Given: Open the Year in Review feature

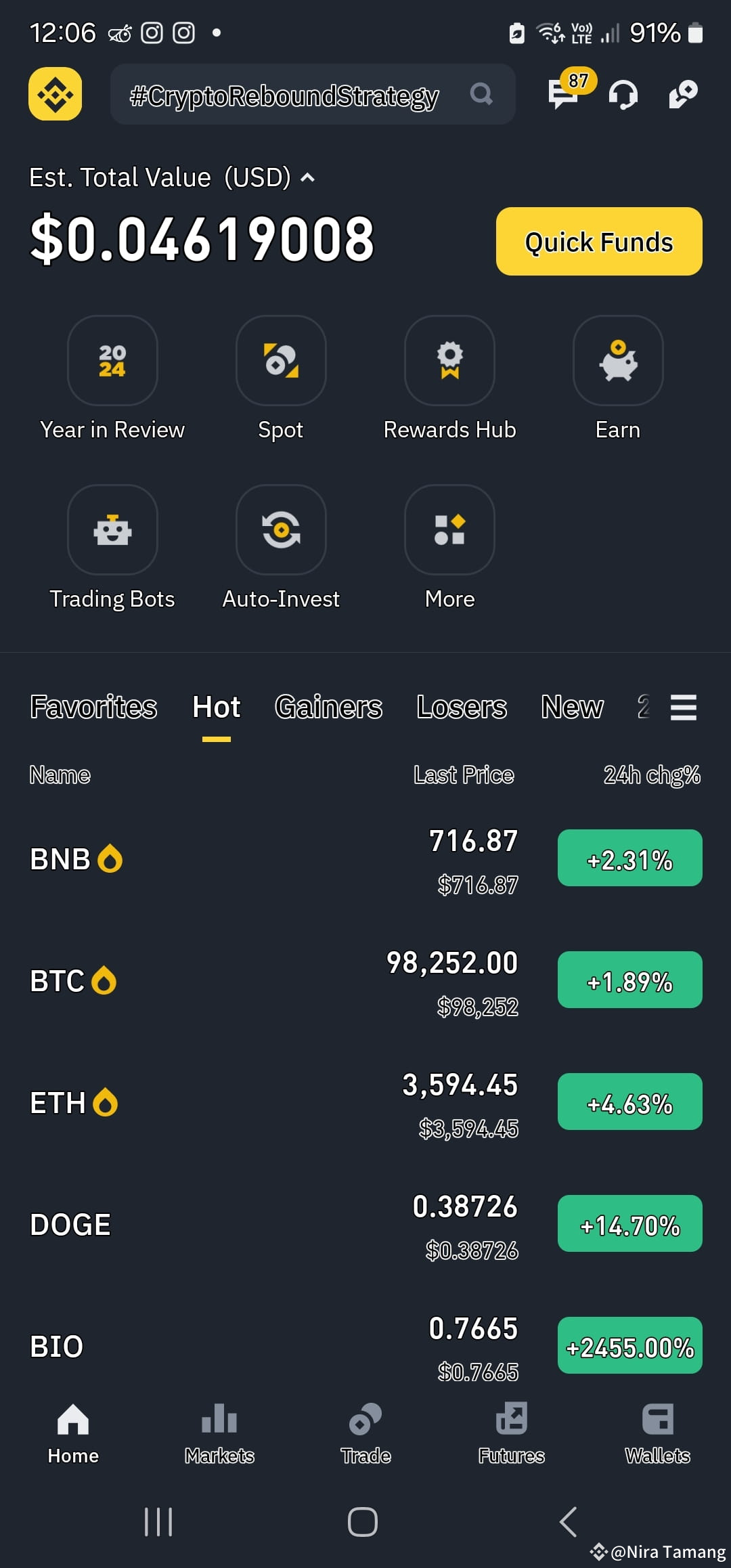Looking at the screenshot, I should click(112, 361).
